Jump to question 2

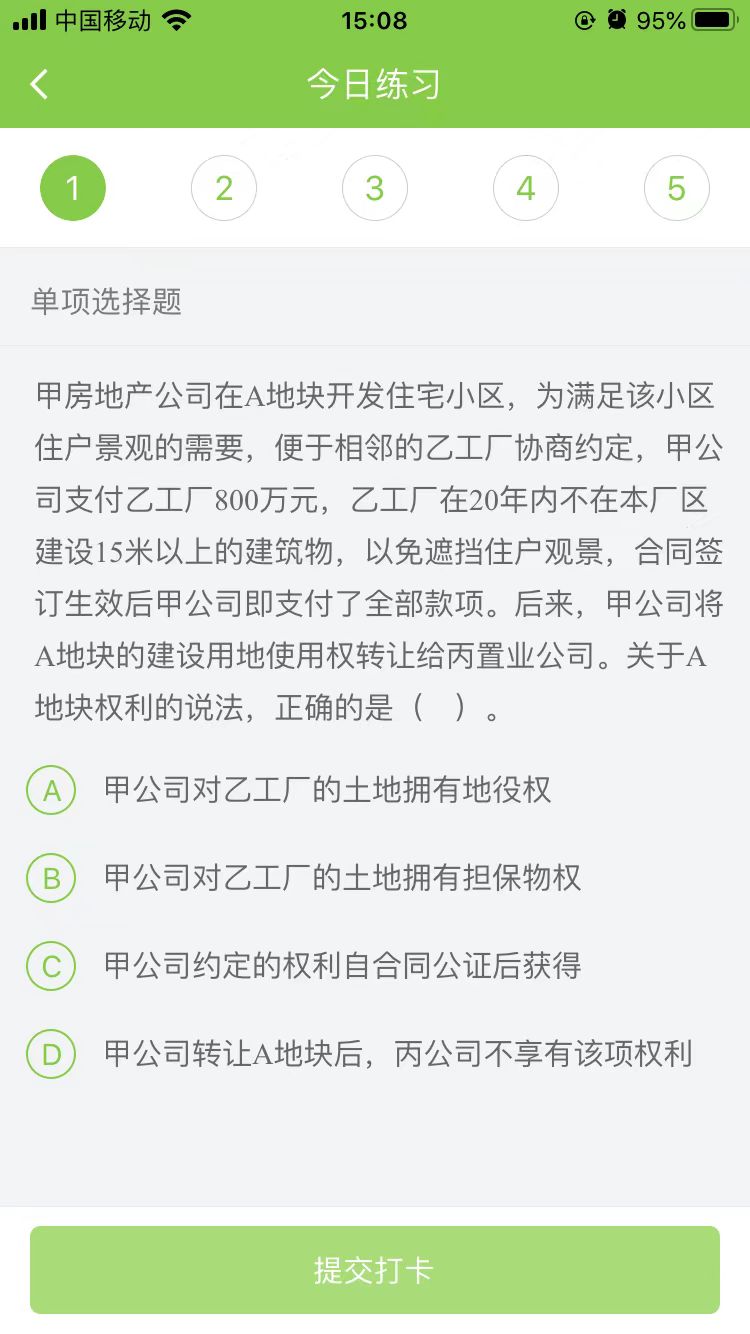pos(224,188)
